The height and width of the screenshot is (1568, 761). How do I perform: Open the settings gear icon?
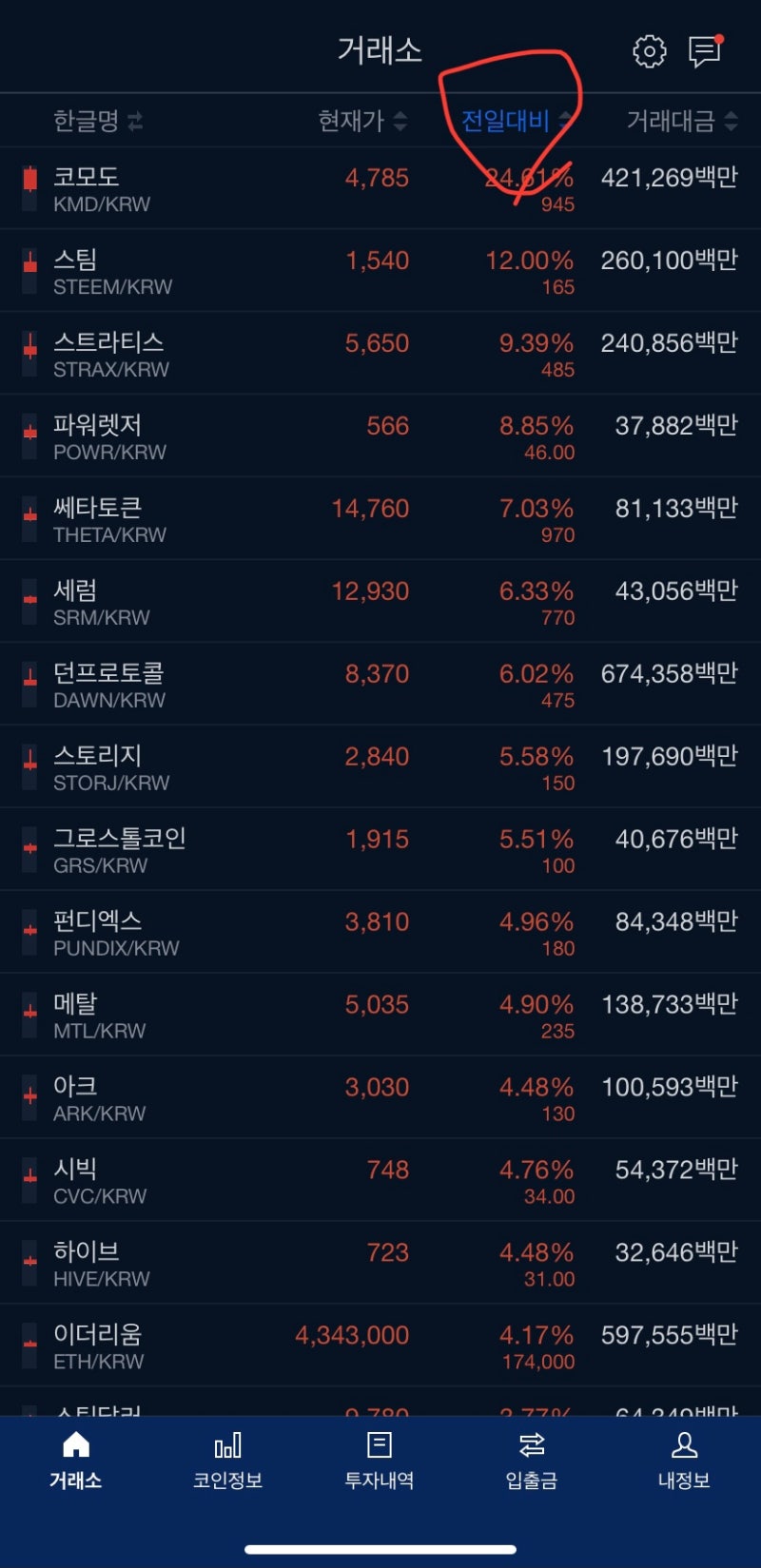pos(650,51)
